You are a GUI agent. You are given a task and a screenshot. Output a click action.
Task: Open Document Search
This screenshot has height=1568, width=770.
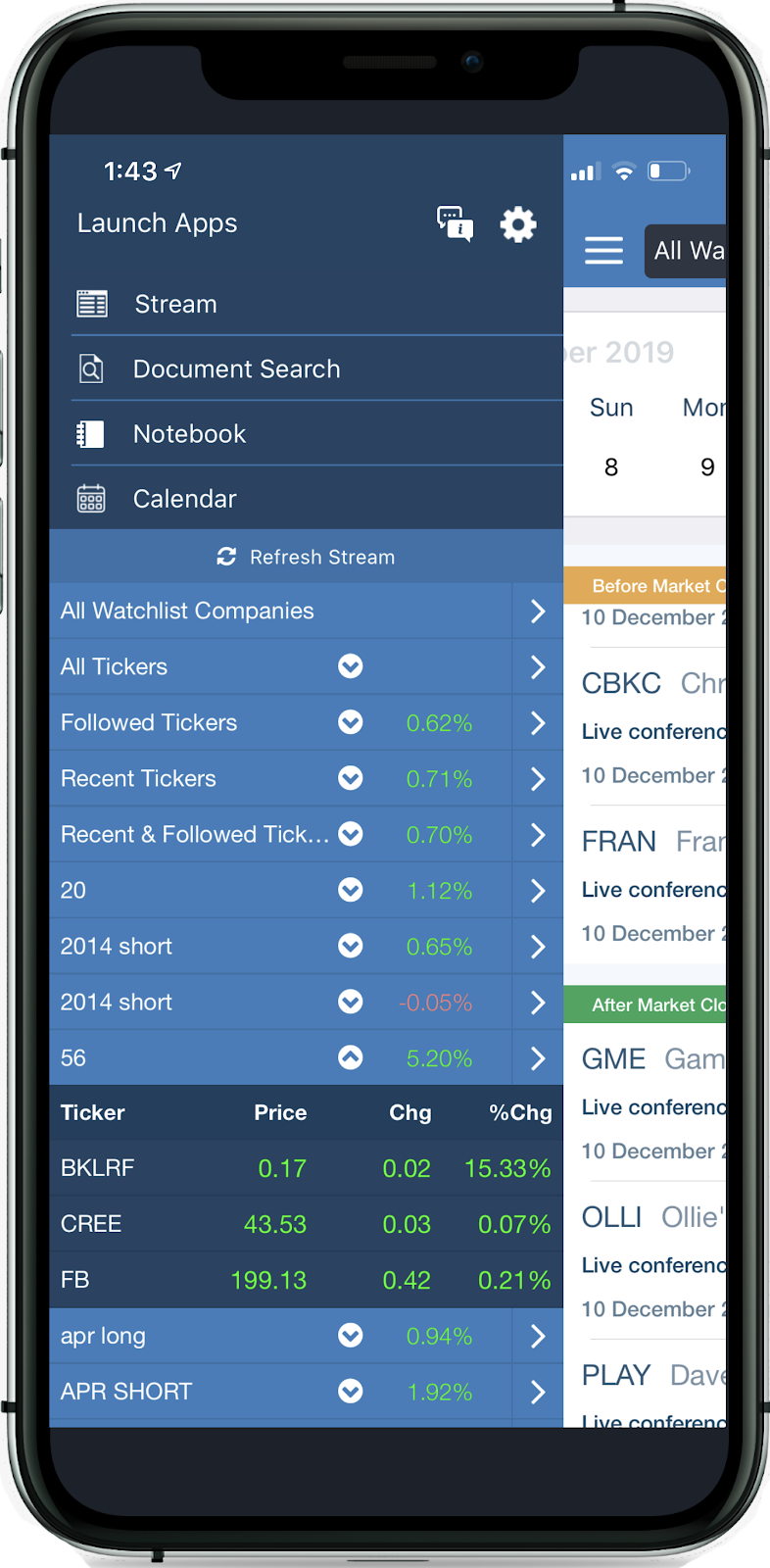tap(236, 369)
